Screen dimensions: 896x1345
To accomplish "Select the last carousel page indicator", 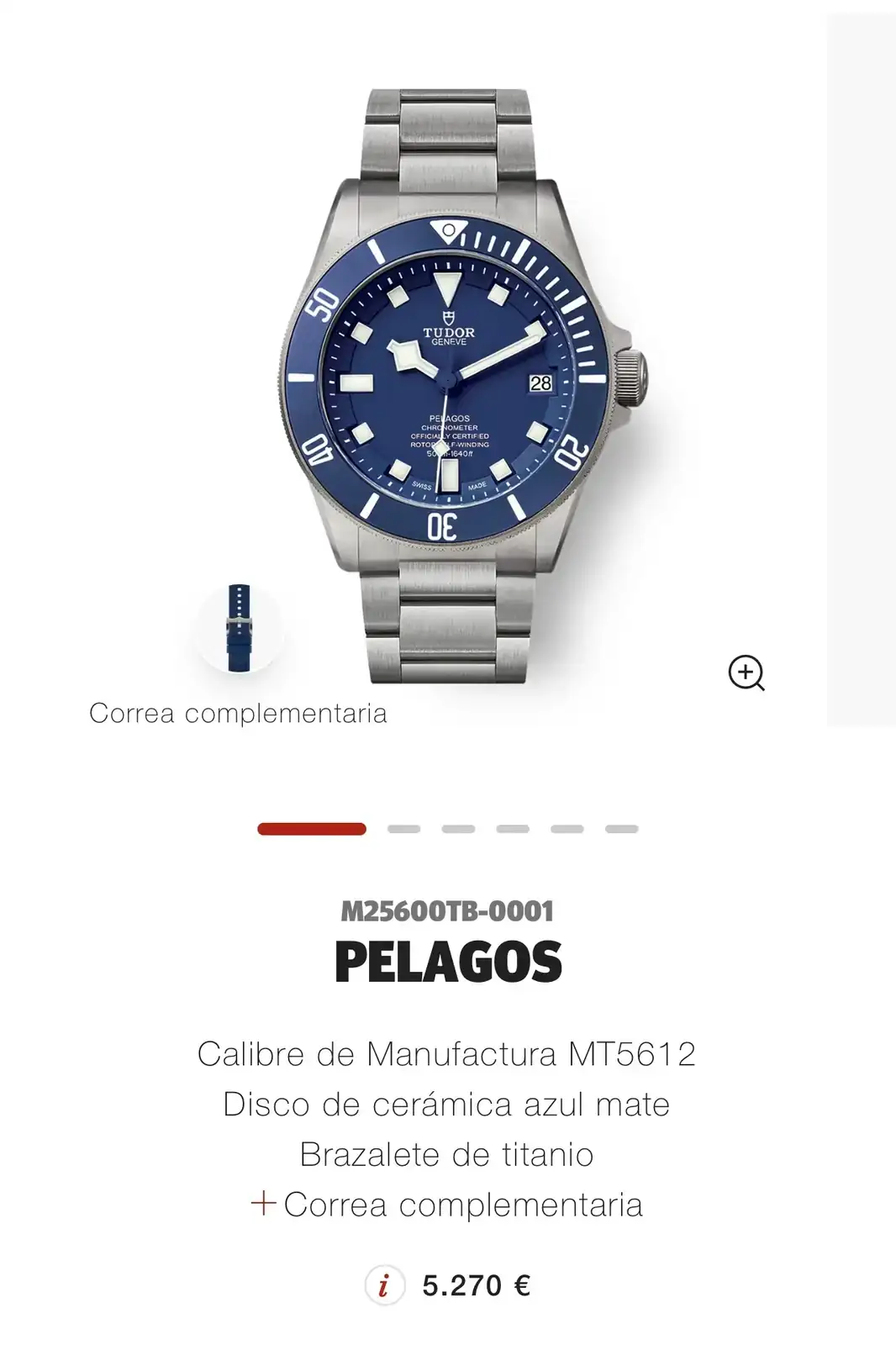I will [x=621, y=829].
